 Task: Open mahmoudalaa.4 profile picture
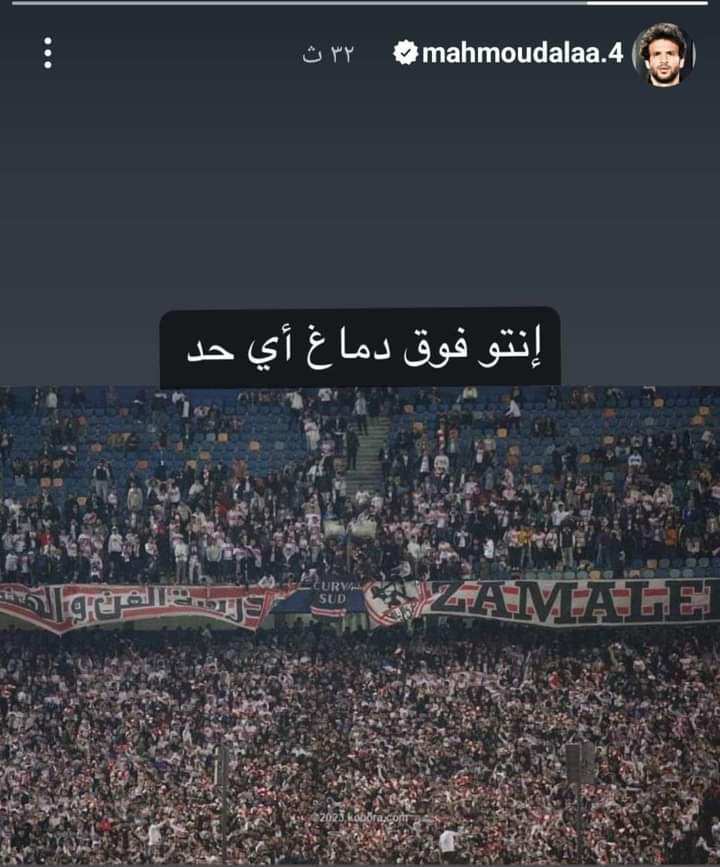click(x=663, y=54)
